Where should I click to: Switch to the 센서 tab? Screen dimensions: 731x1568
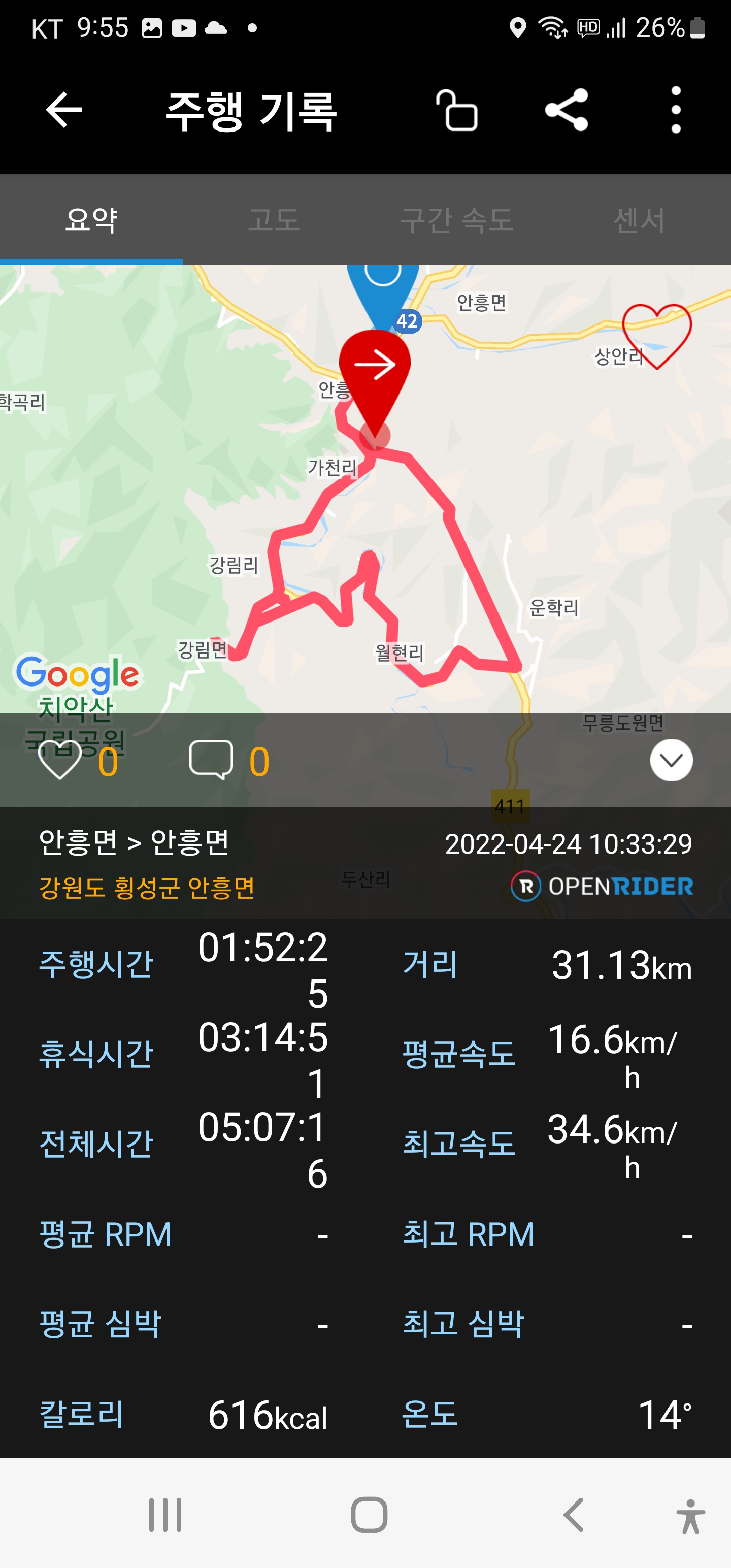[x=639, y=220]
